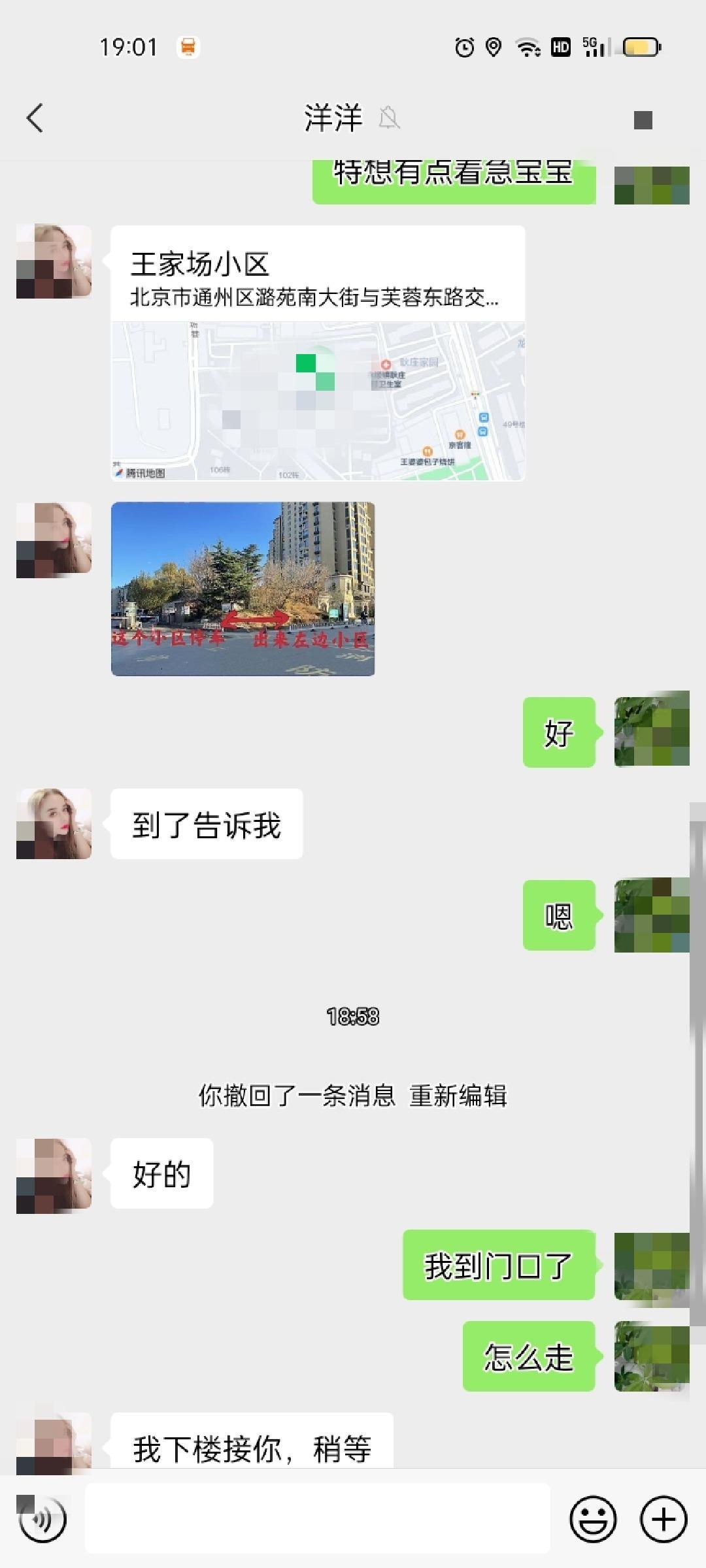Tap 重新编辑 to re-edit recalled message
The width and height of the screenshot is (706, 1568).
pos(458,1096)
